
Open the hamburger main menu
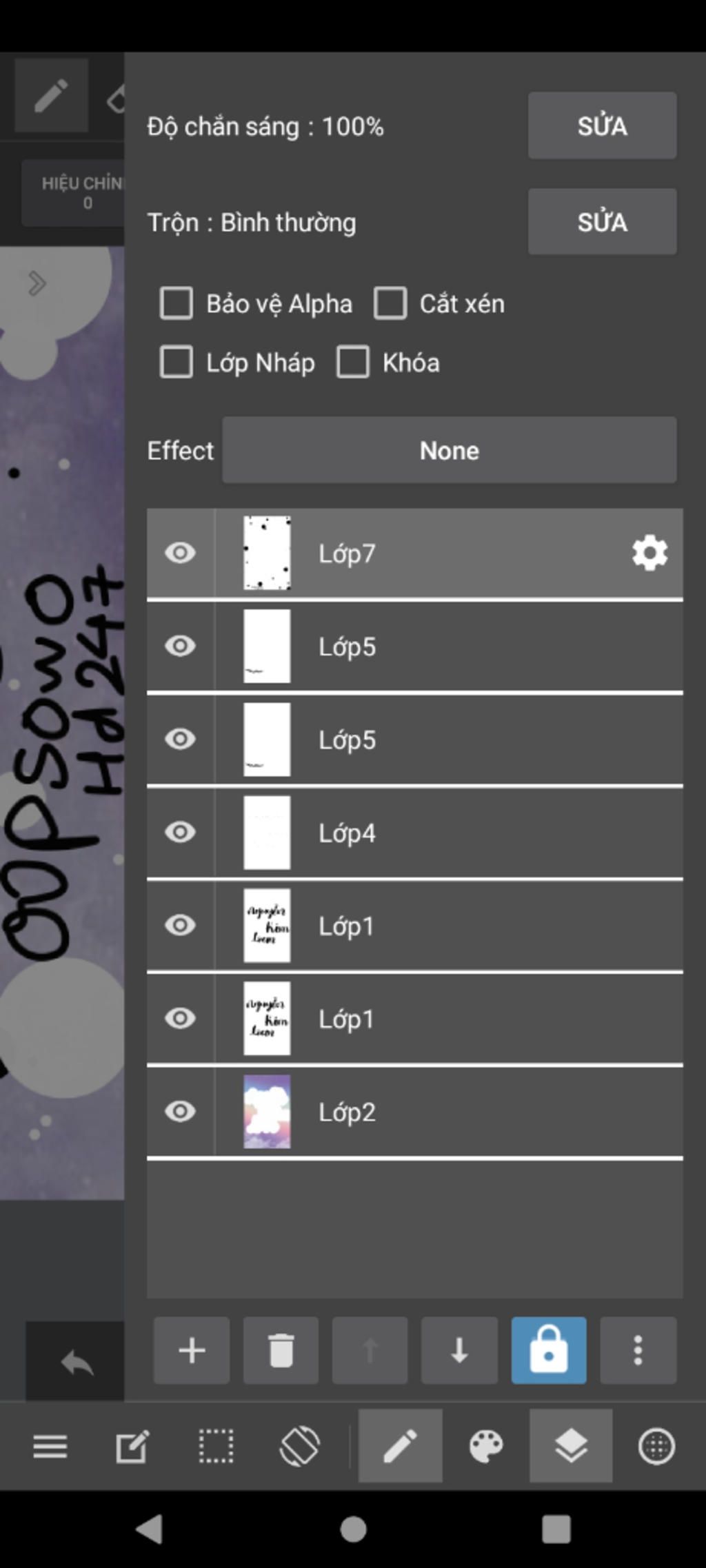coord(50,1445)
